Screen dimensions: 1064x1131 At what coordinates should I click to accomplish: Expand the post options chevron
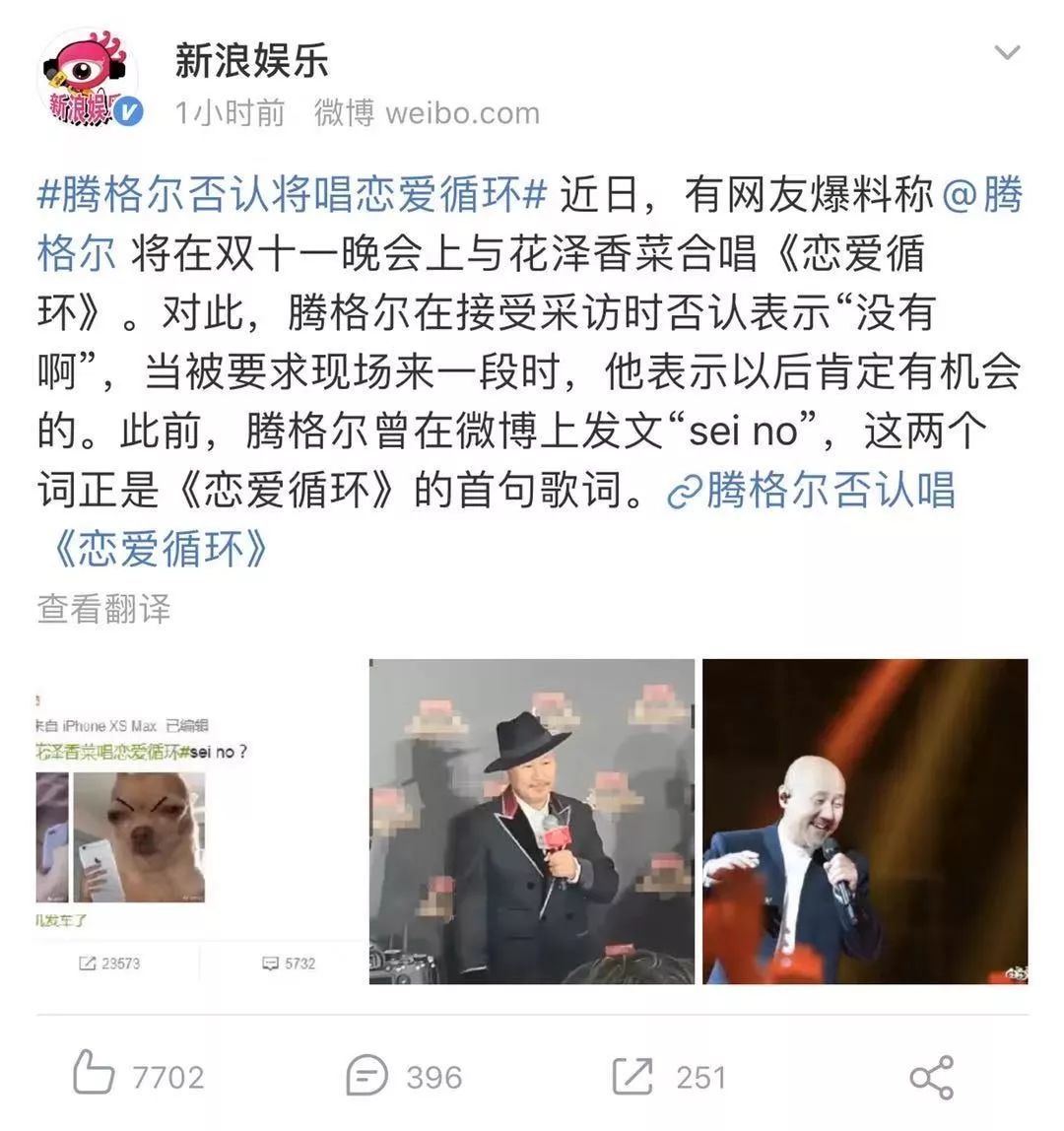(x=1006, y=53)
